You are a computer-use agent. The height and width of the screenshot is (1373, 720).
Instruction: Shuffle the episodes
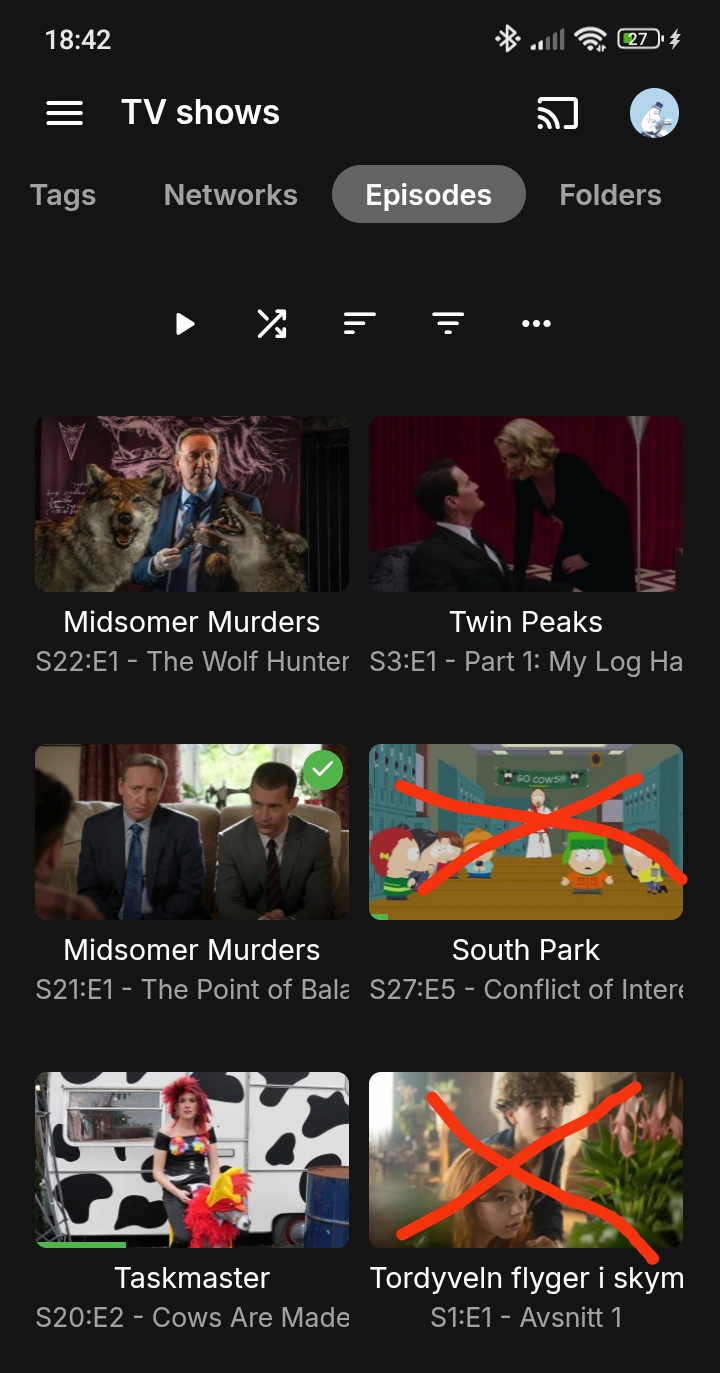pyautogui.click(x=271, y=323)
